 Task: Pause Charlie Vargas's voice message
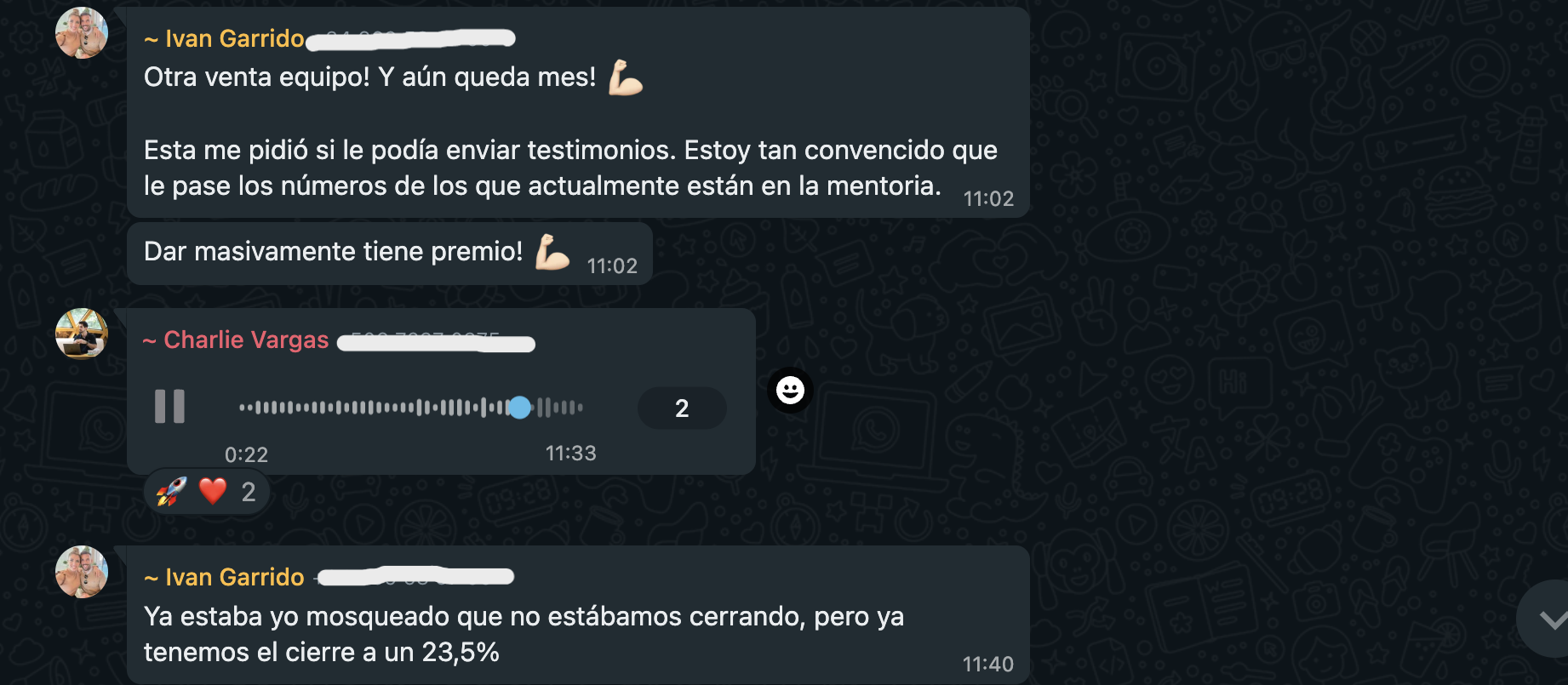coord(169,407)
